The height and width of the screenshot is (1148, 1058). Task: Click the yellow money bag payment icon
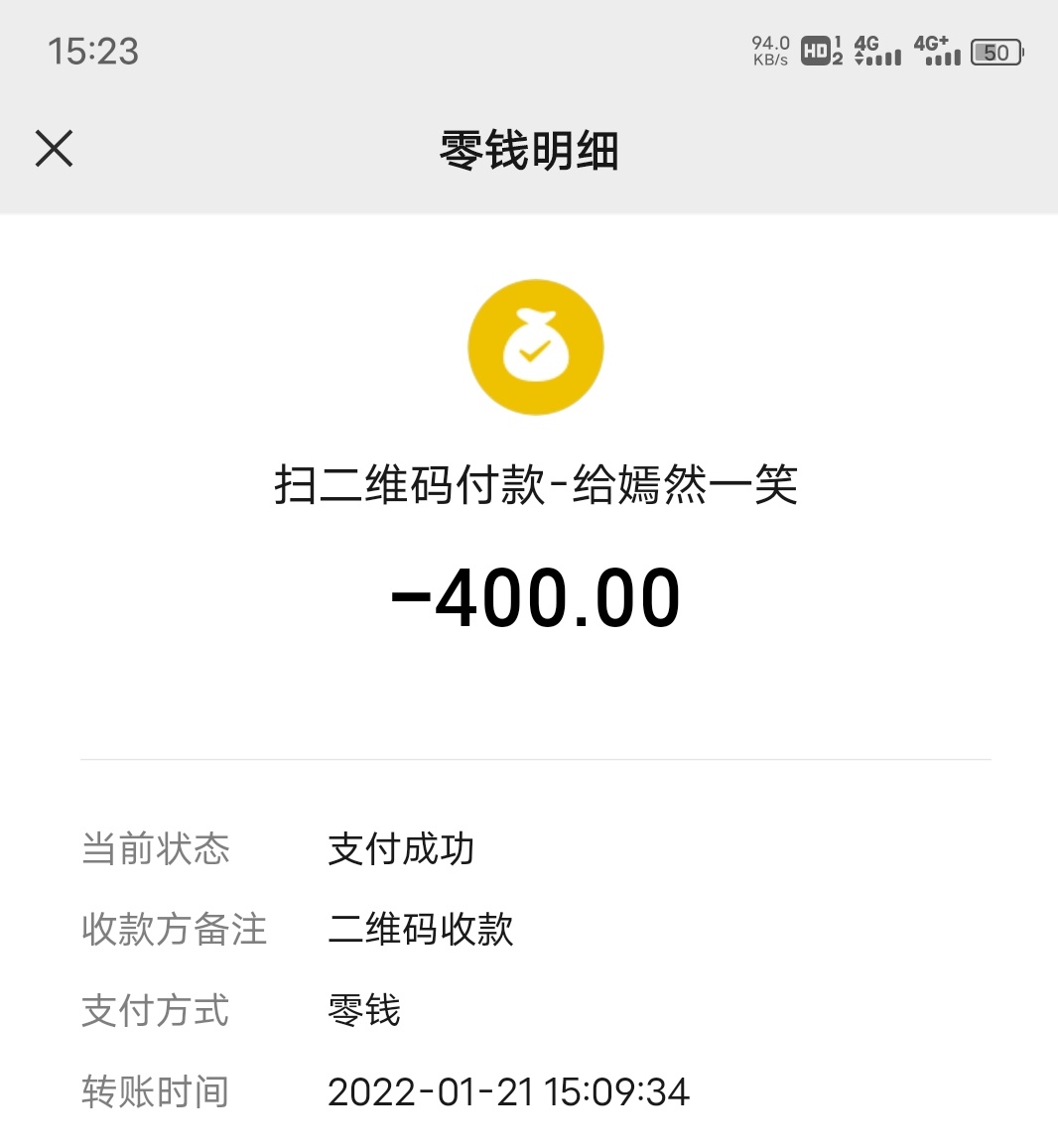535,346
